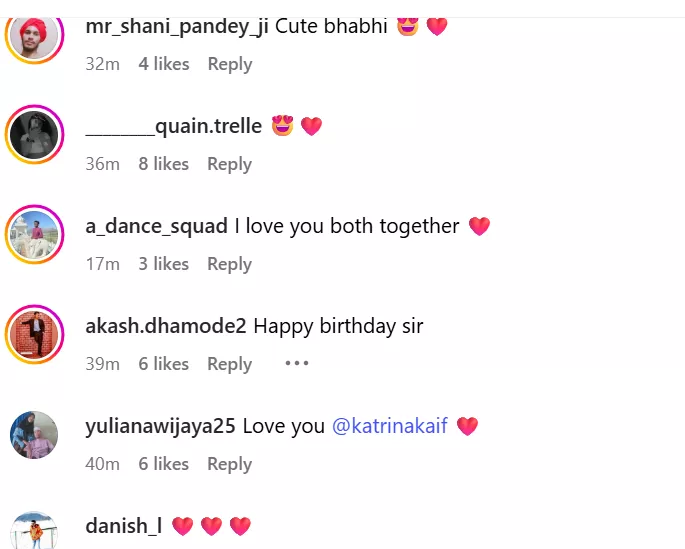
Task: Reply to mr_shani_pandey_ji's comment
Action: (x=229, y=64)
